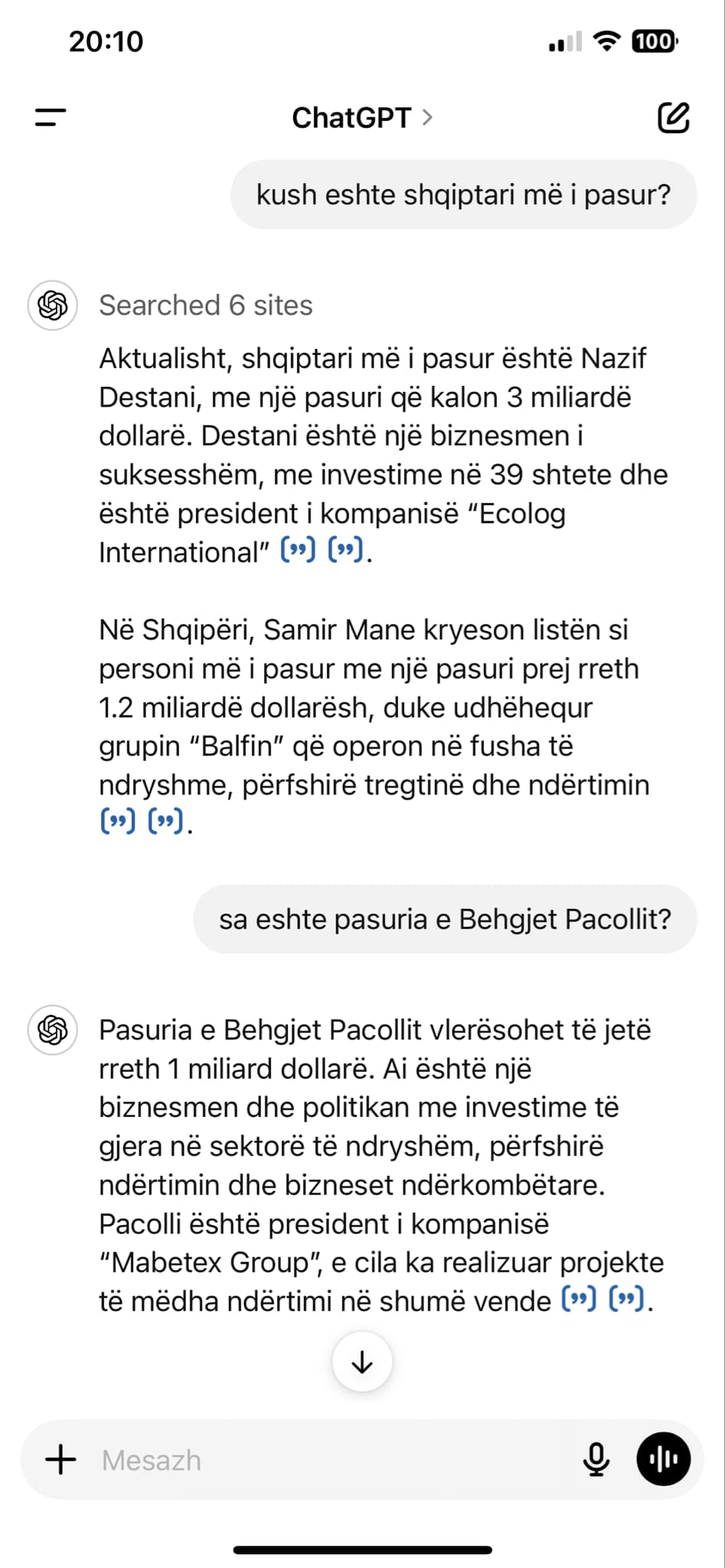Open the second citation in the Balfin paragraph
Viewport: 725px width, 1568px height.
coord(165,822)
